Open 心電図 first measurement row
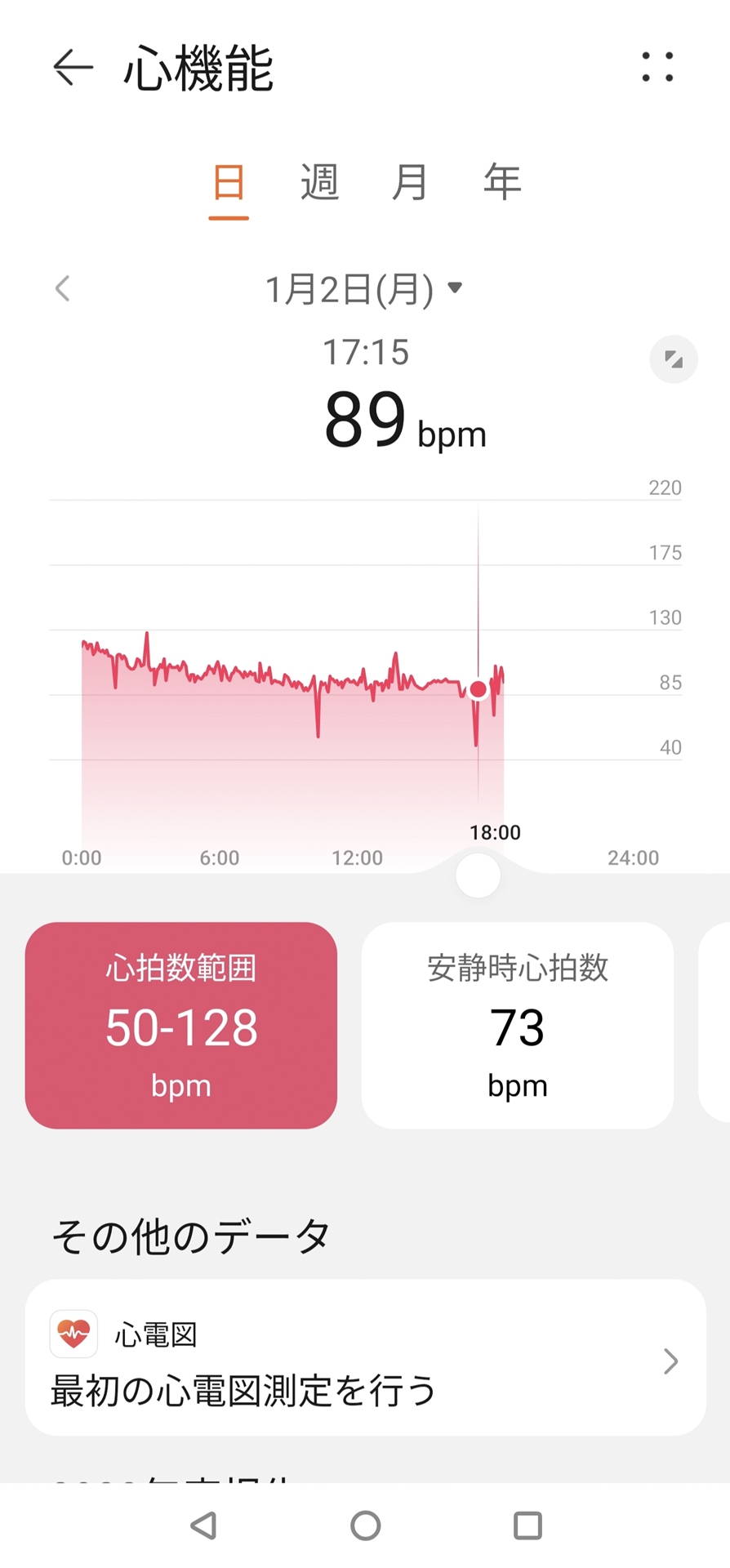 coord(365,1361)
